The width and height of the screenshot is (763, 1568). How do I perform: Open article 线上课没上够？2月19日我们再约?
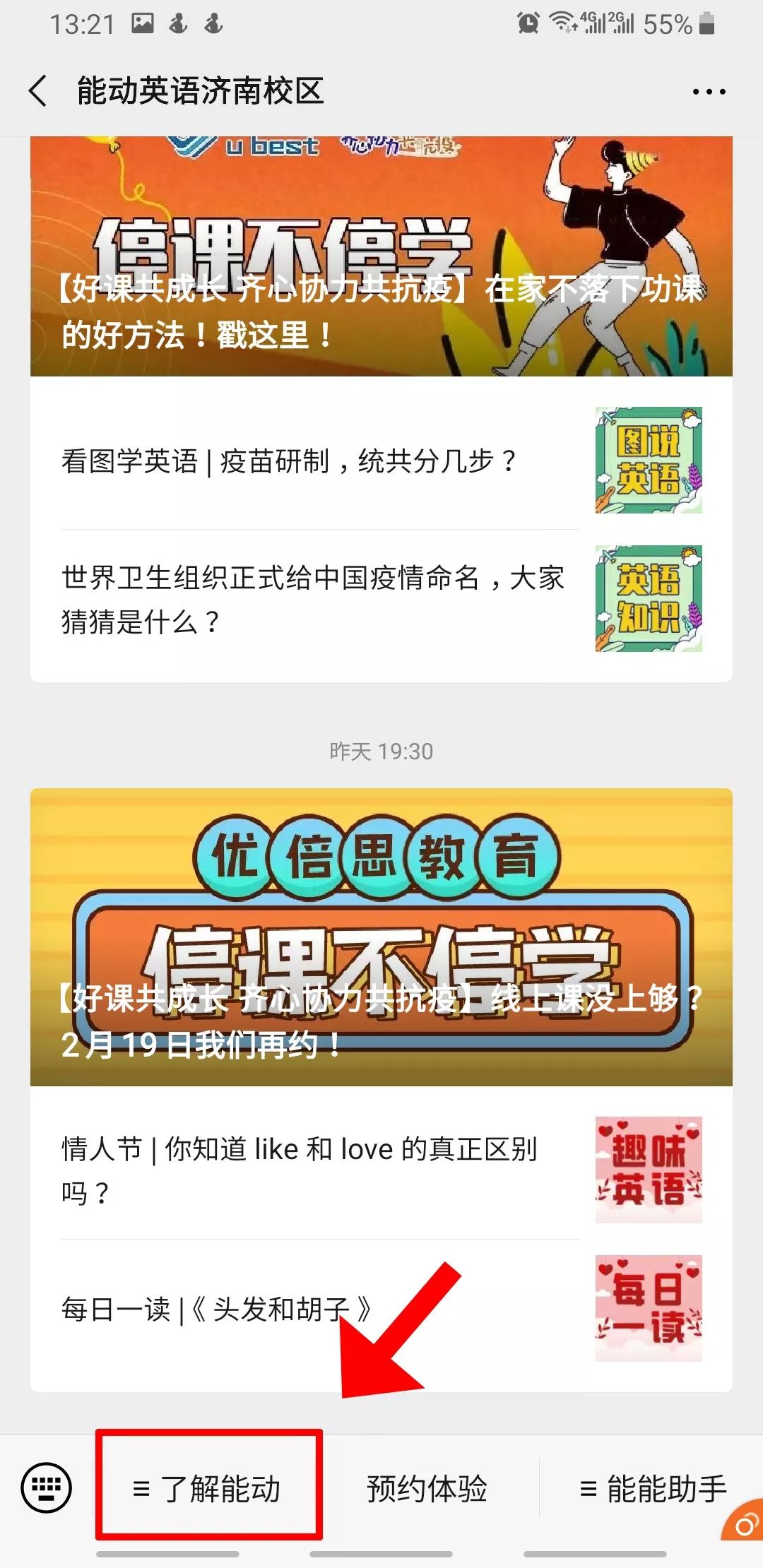coord(381,937)
